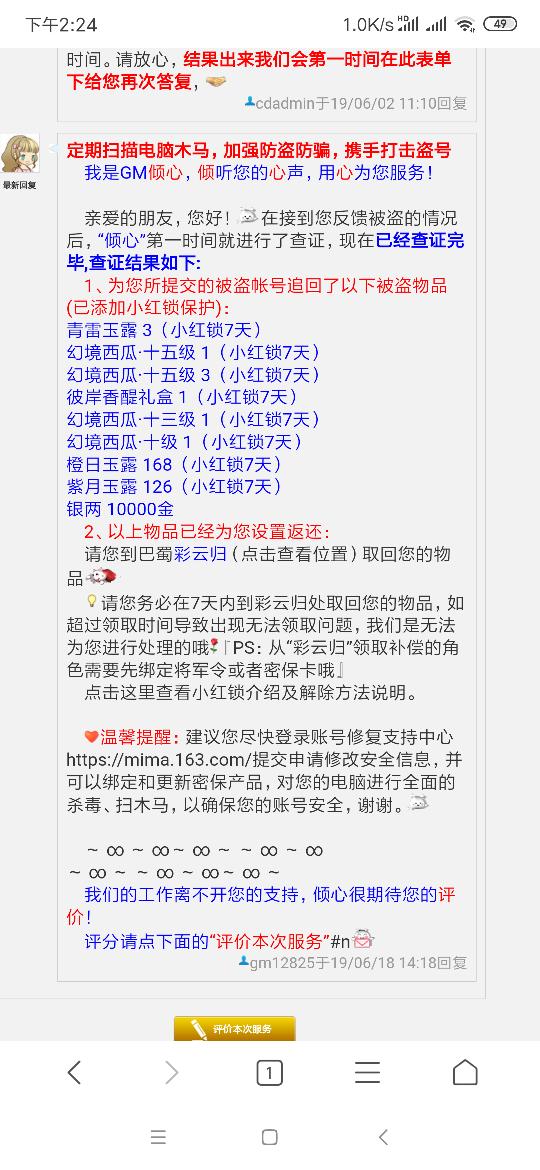Go back with the browser back arrow

point(73,1073)
